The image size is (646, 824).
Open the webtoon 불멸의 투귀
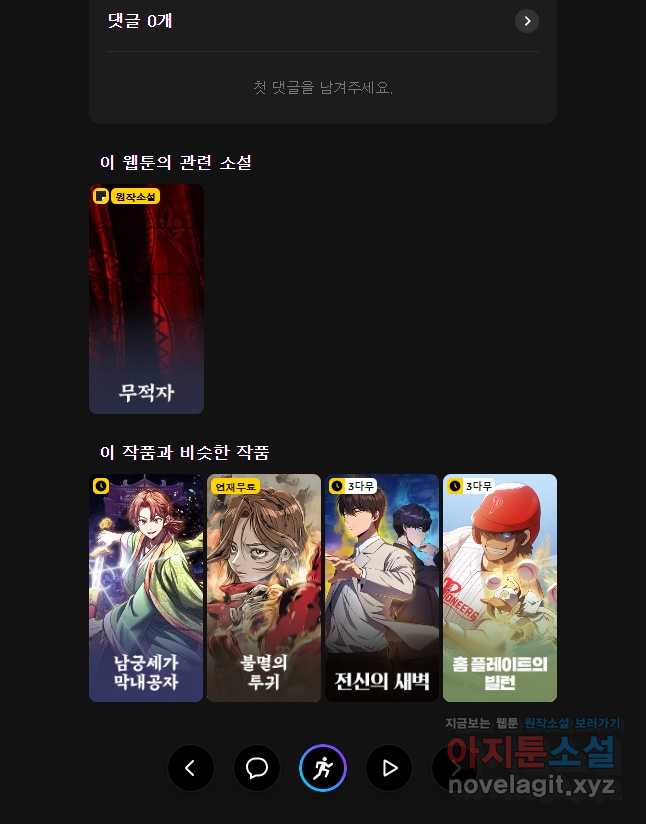pyautogui.click(x=263, y=587)
